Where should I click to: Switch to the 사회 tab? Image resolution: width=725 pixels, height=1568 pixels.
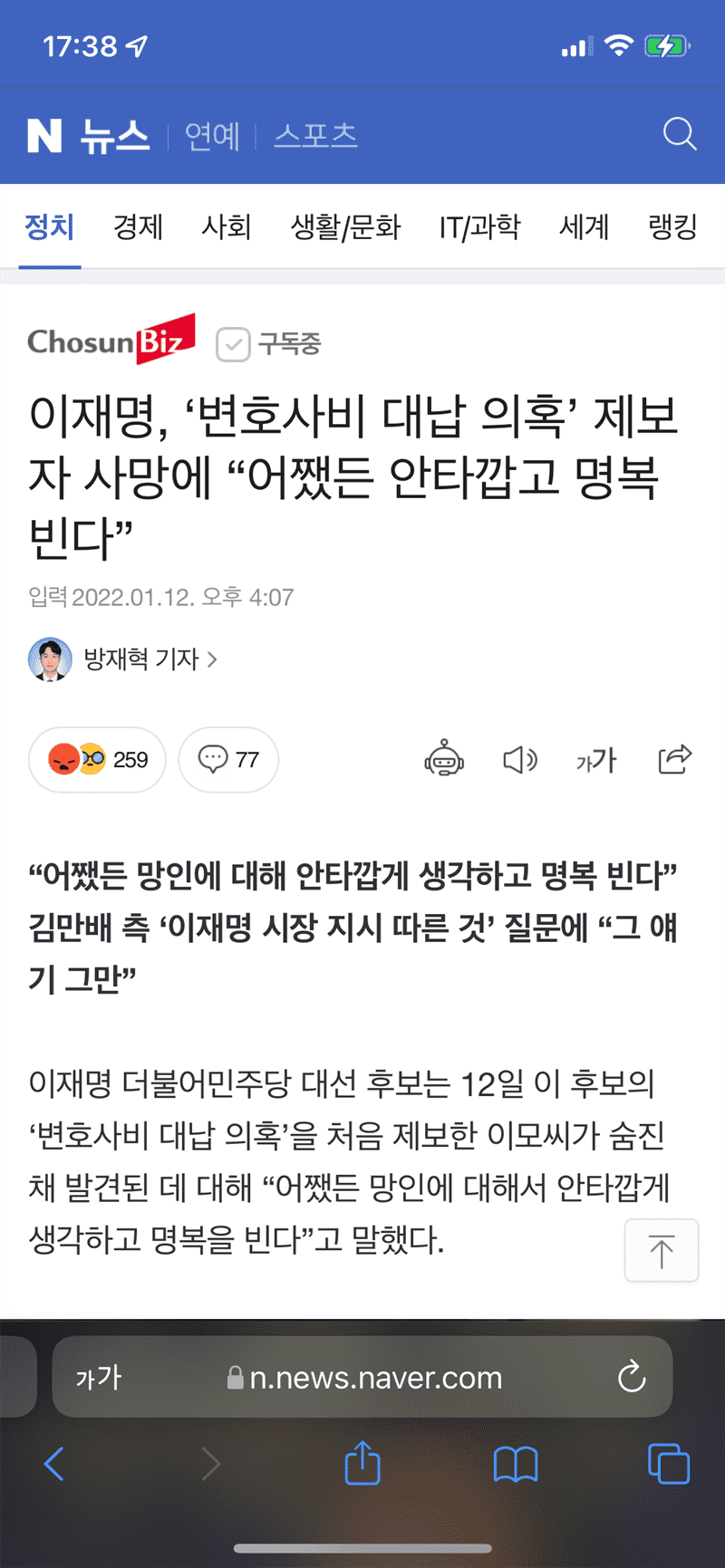226,226
